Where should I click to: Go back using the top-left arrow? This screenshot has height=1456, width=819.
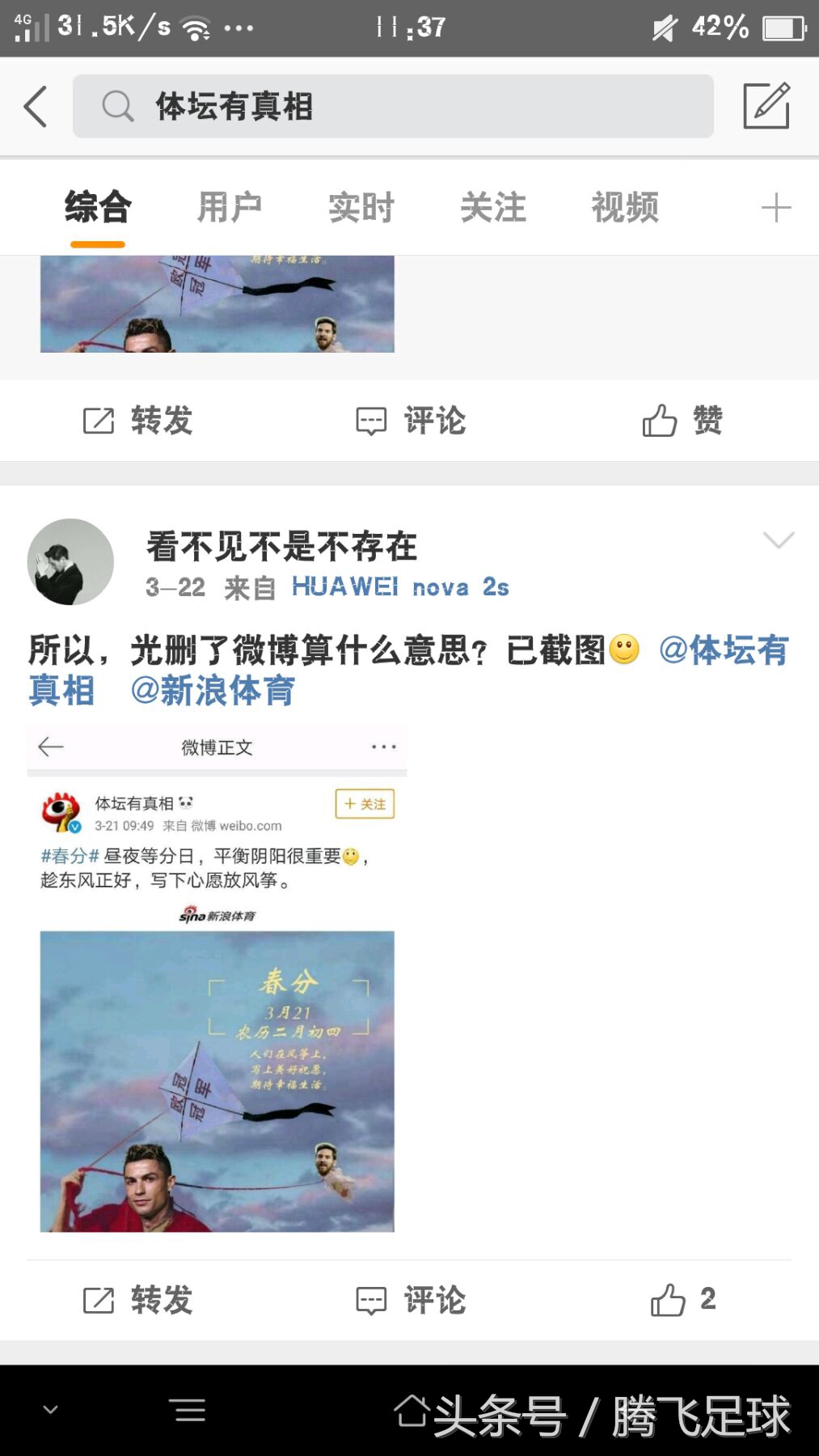[x=34, y=106]
